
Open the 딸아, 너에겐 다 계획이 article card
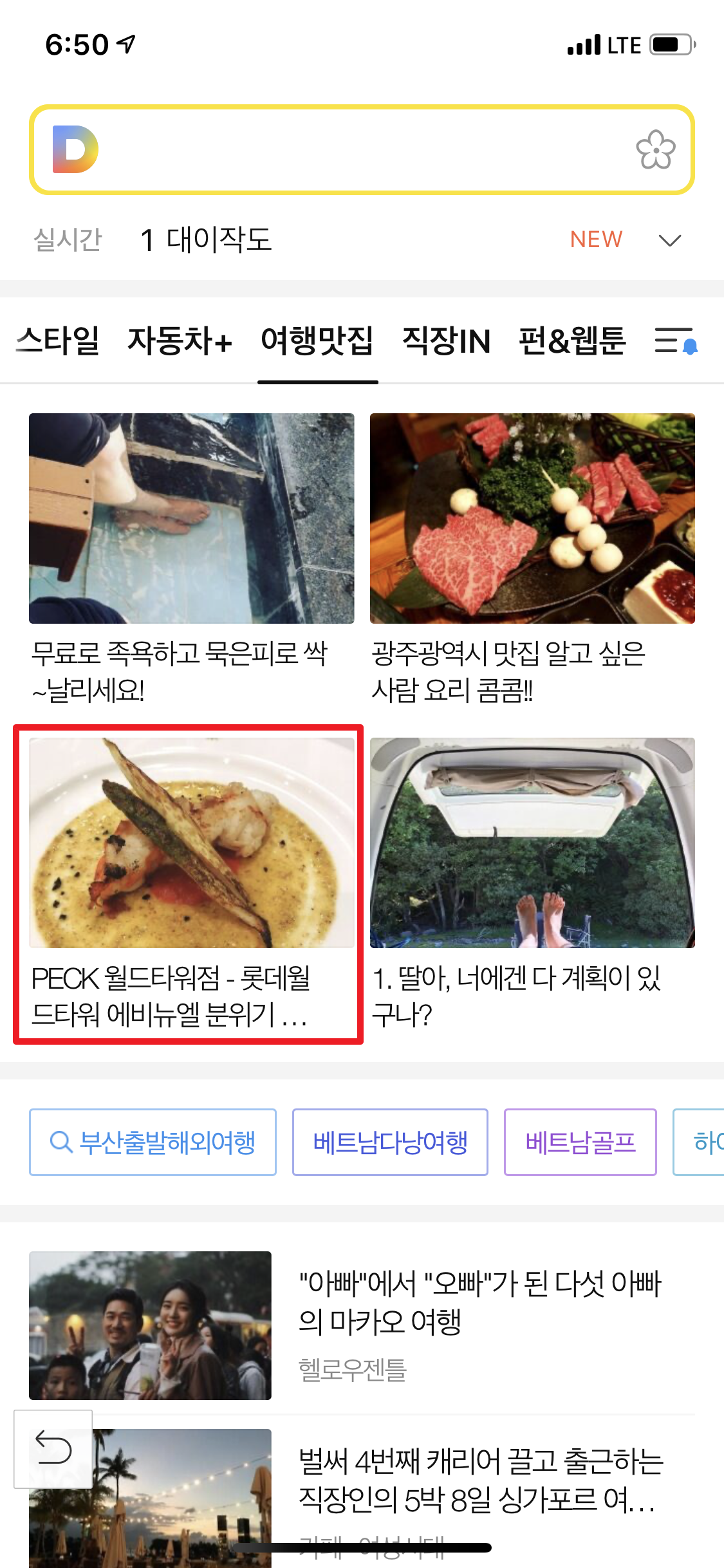532,883
